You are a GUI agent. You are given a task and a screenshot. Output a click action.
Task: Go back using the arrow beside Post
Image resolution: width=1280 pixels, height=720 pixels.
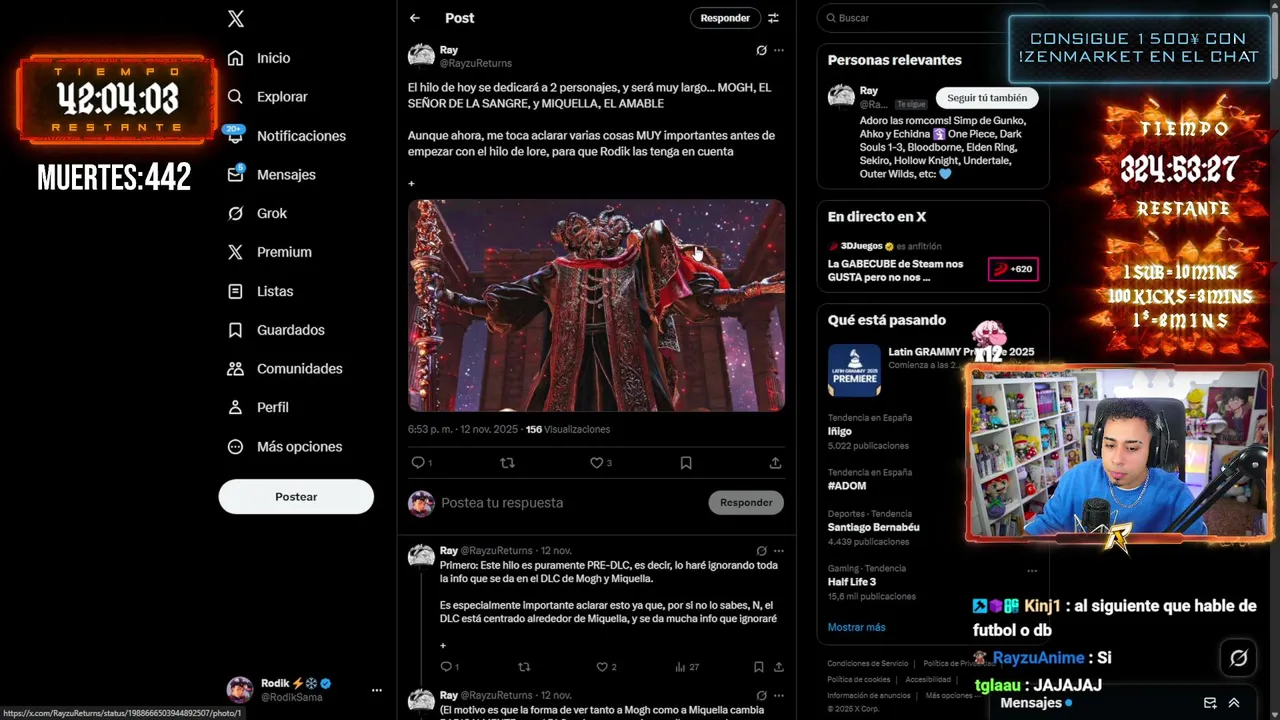coord(414,18)
